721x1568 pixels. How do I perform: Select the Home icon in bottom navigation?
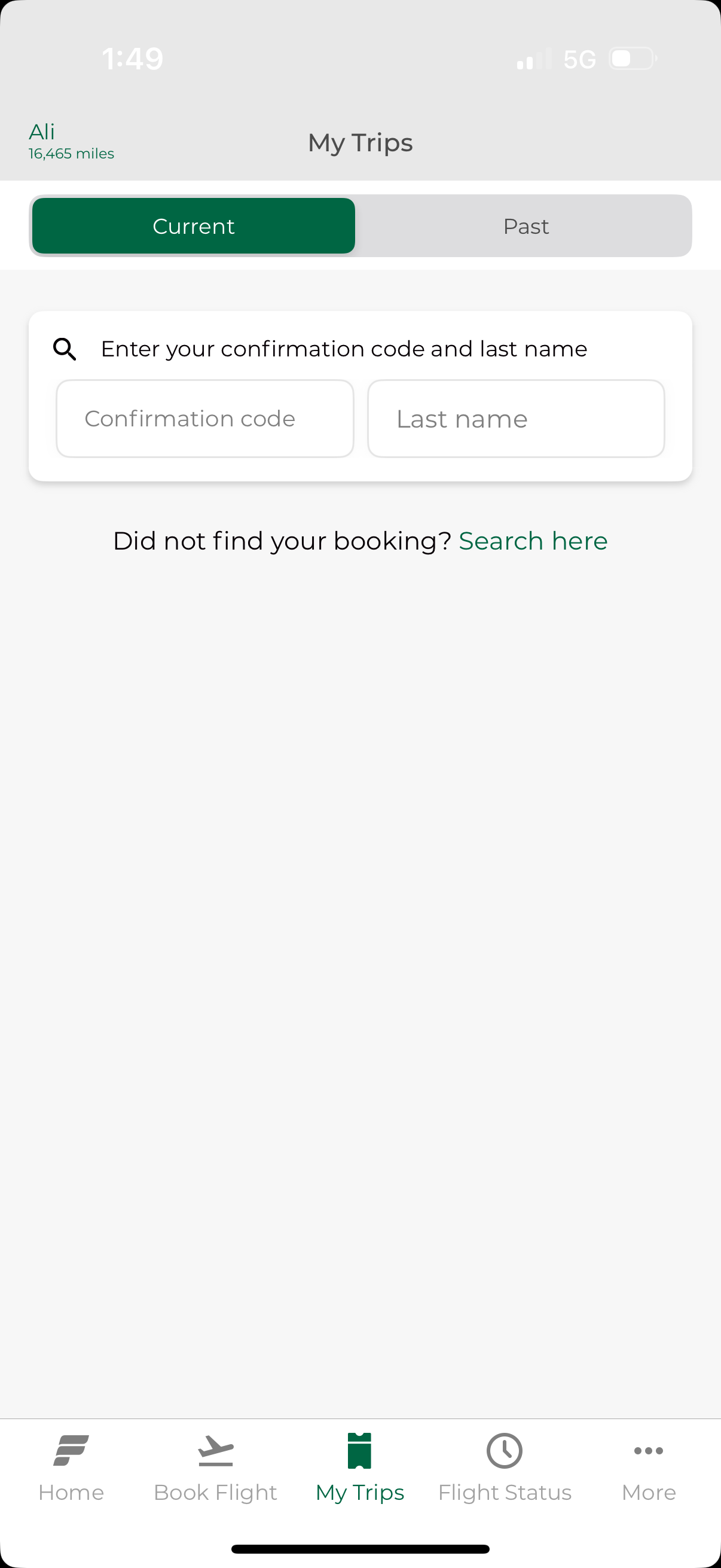71,1451
